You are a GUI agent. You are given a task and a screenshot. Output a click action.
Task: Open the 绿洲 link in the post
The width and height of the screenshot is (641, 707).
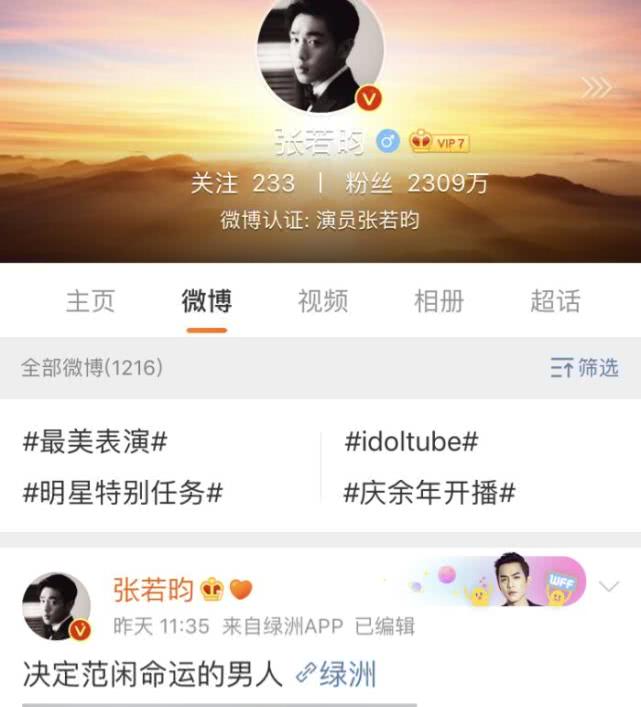click(x=337, y=675)
